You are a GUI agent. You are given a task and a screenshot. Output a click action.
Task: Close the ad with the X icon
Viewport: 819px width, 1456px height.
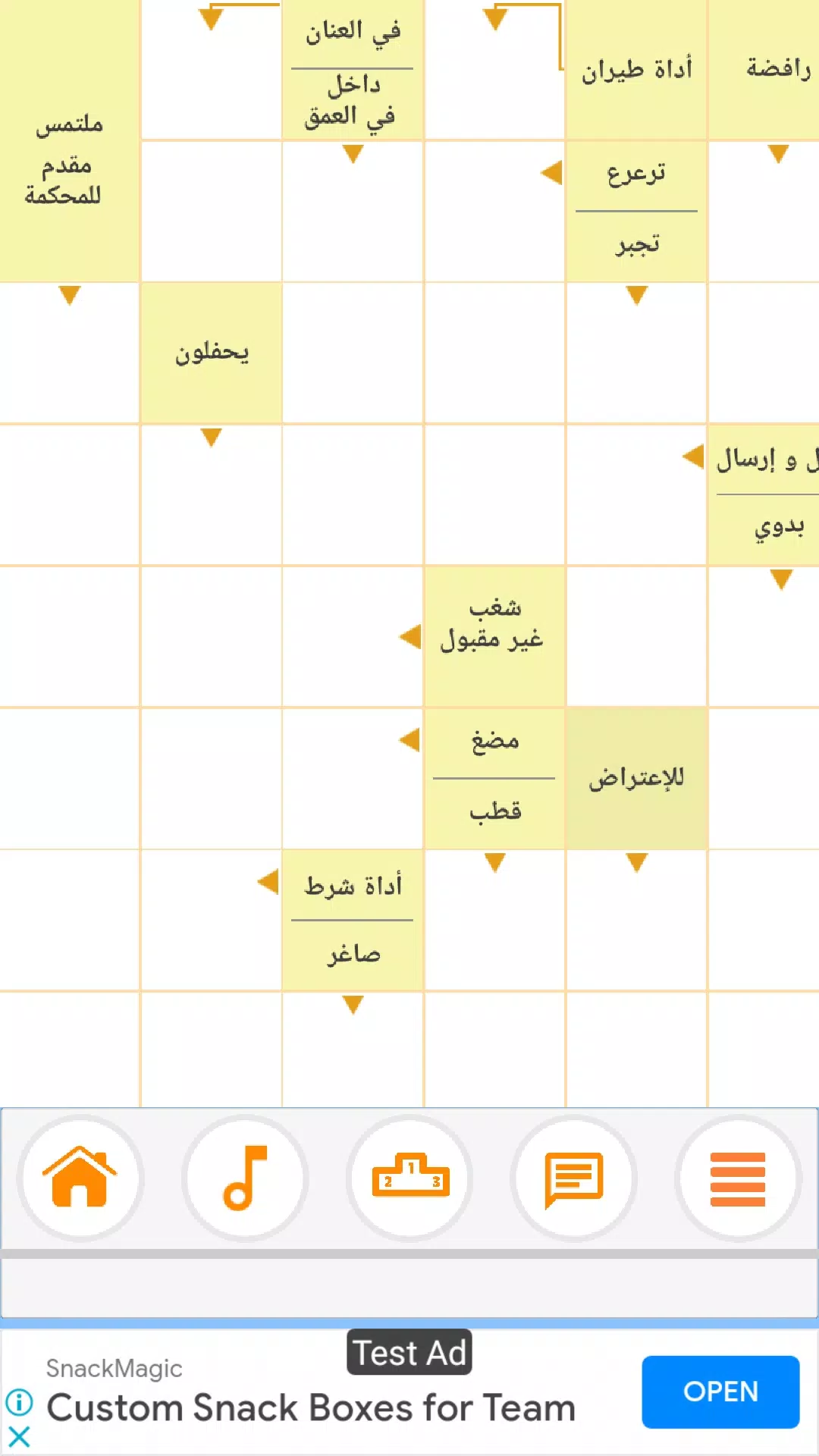tap(19, 1436)
